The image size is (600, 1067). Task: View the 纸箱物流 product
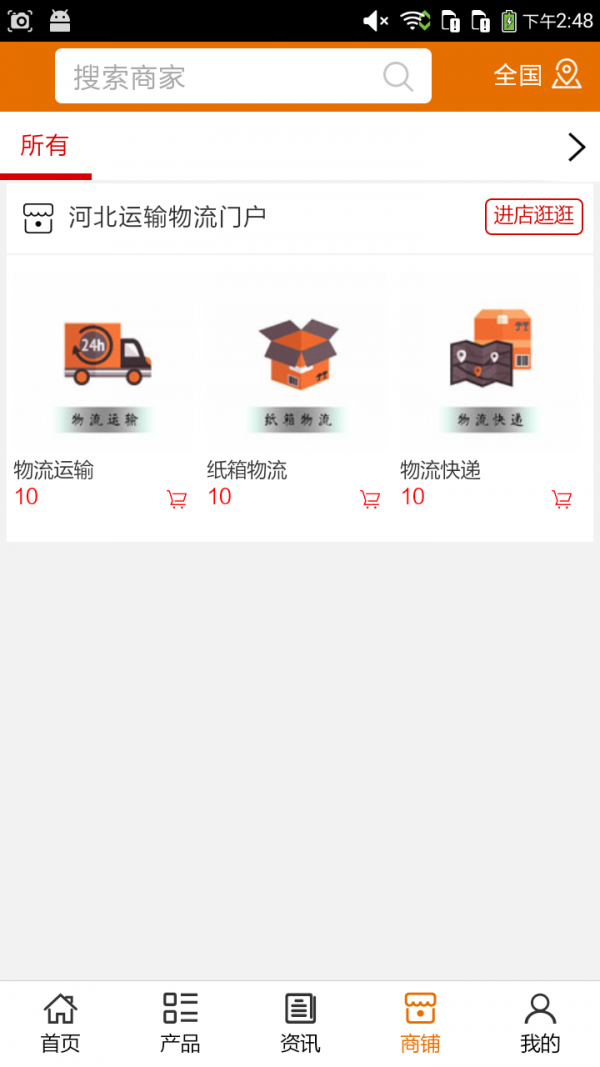point(298,362)
